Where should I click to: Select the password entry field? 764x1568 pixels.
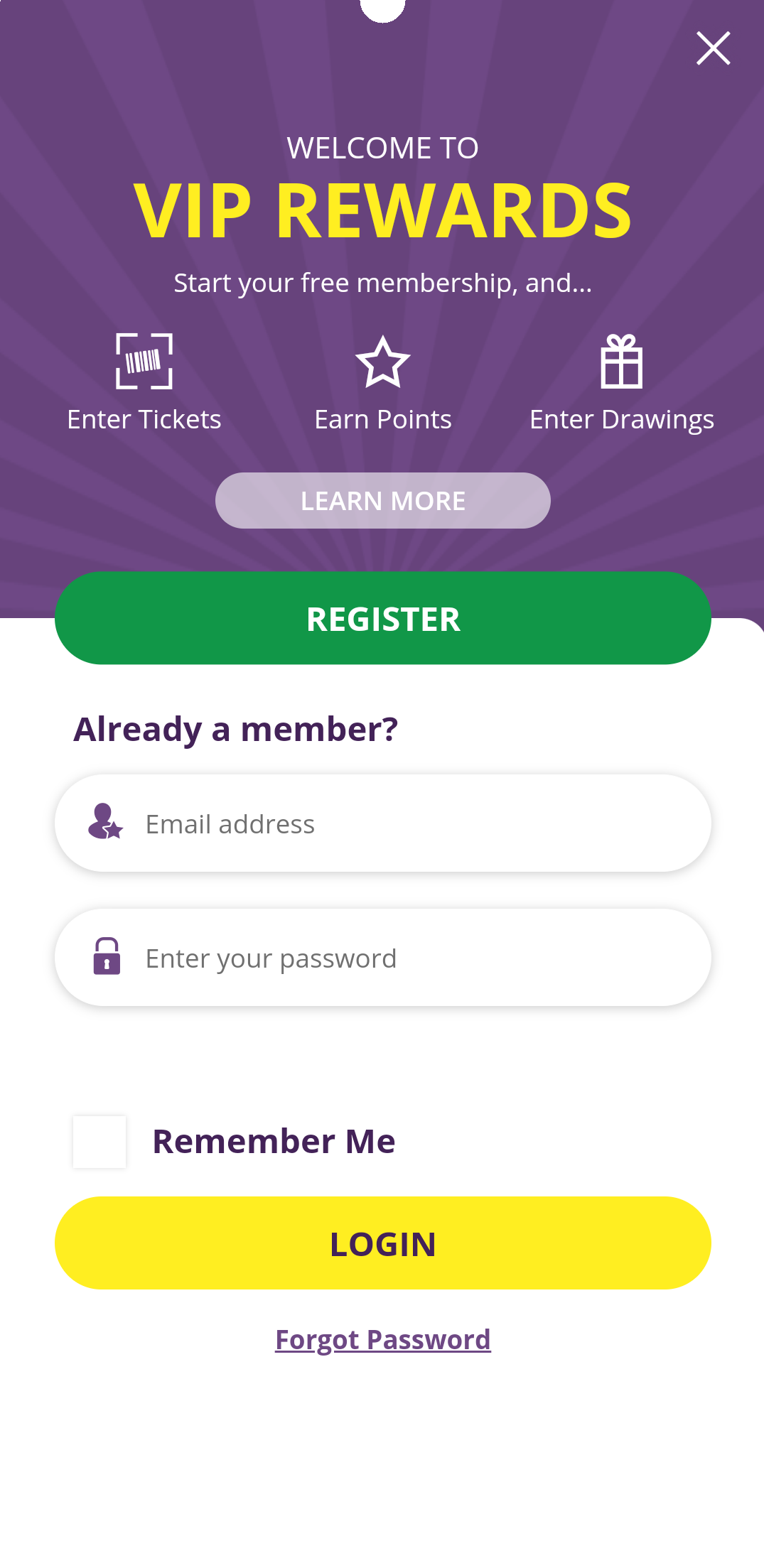[382, 958]
